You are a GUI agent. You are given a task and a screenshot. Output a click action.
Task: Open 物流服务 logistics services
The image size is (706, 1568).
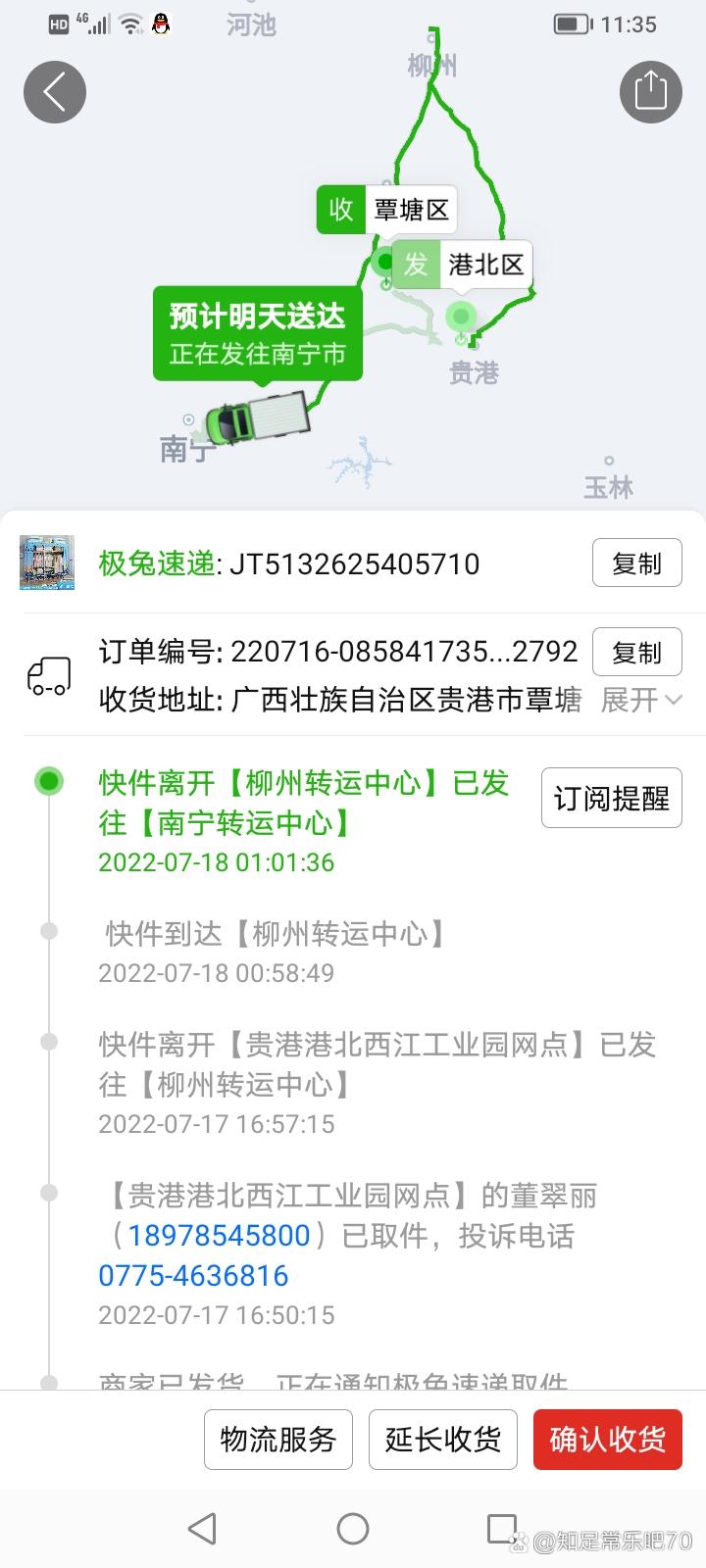coord(277,1439)
